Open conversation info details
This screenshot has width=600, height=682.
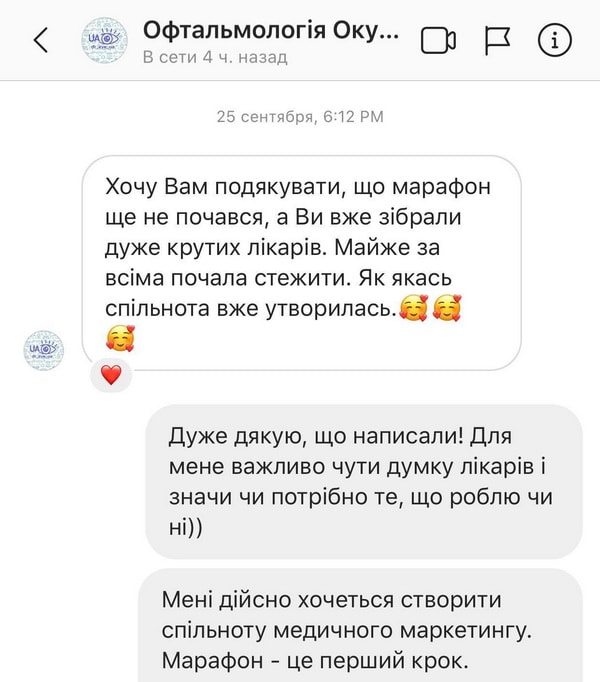pyautogui.click(x=555, y=40)
